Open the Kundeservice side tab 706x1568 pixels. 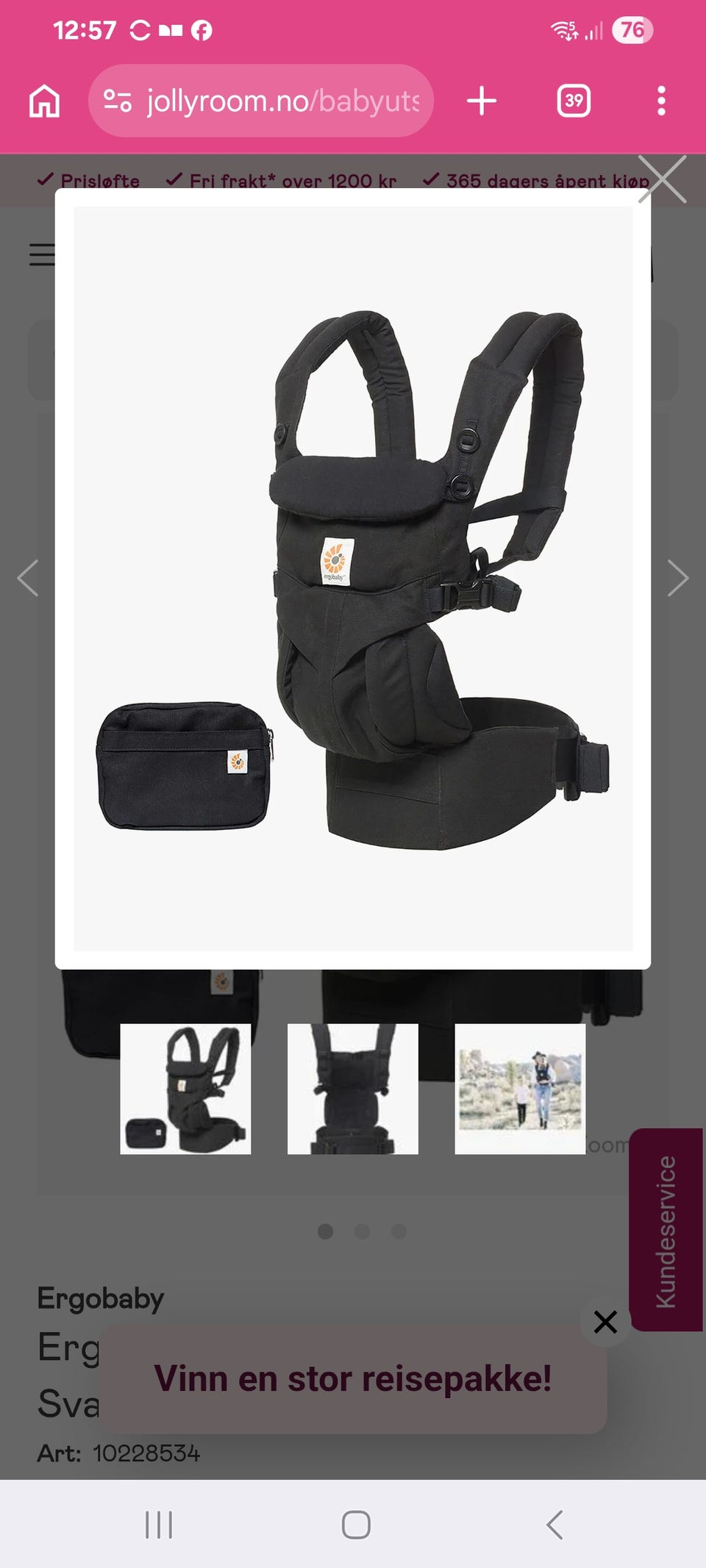[666, 1230]
